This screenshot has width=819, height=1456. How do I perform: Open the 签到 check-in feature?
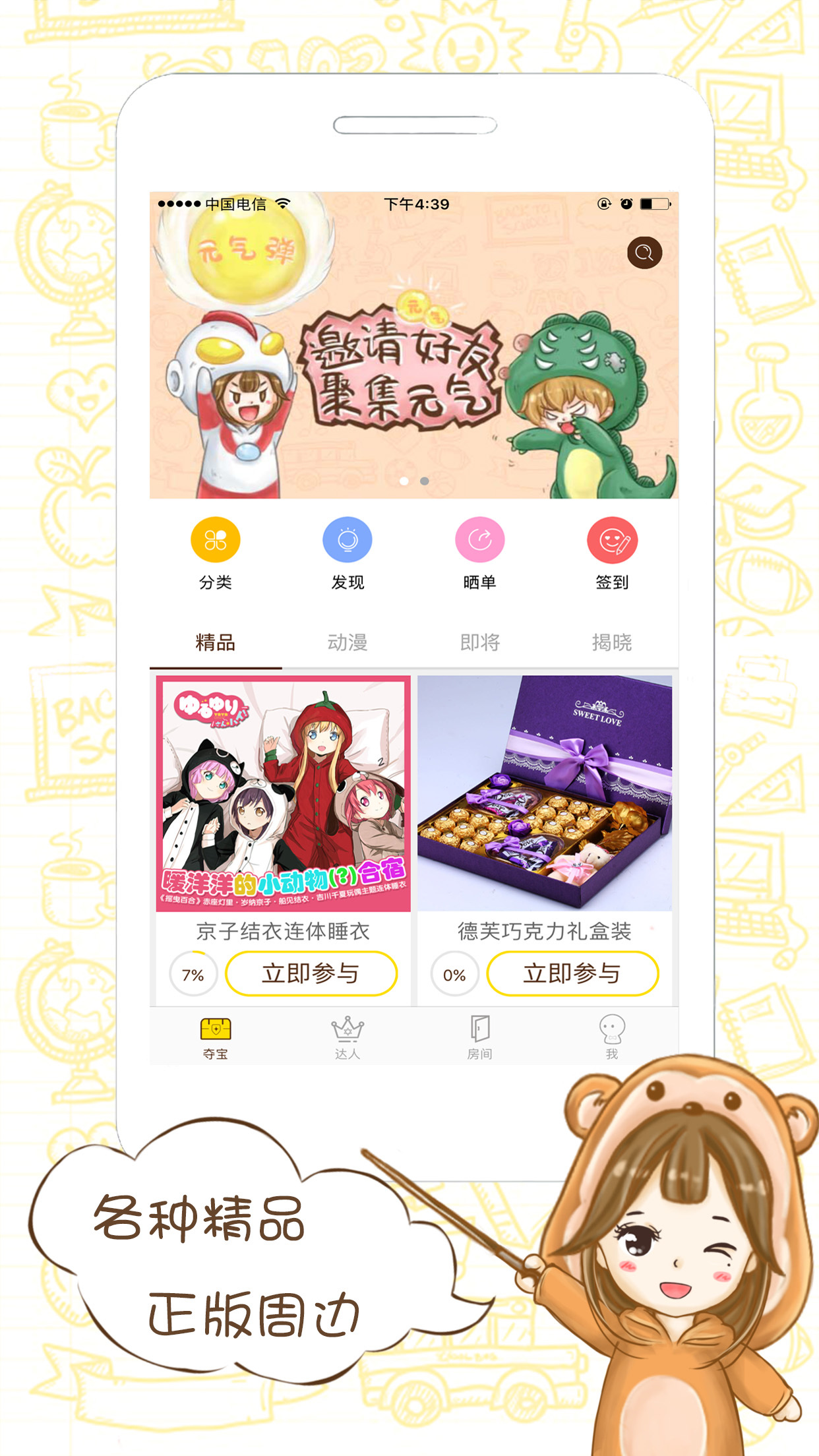point(612,540)
